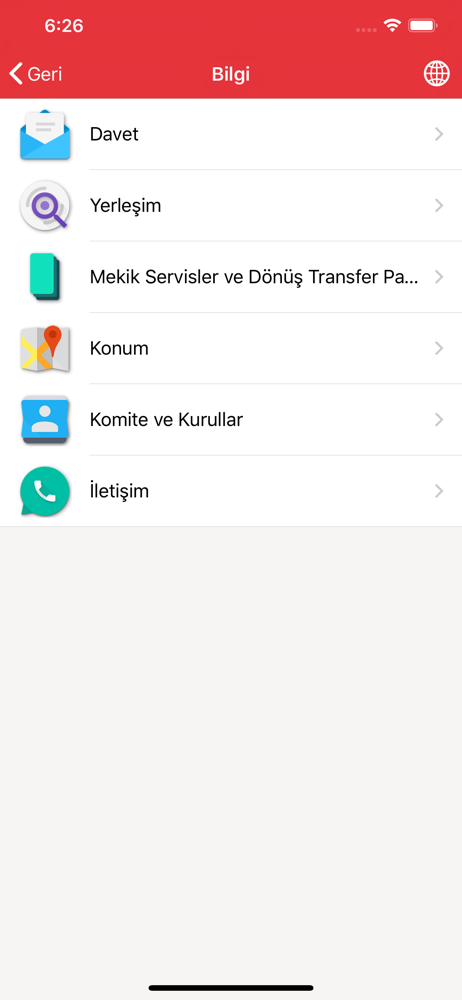Open Mekik Servisler ve Dönüş Transfer row
462x1000 pixels.
(x=231, y=277)
